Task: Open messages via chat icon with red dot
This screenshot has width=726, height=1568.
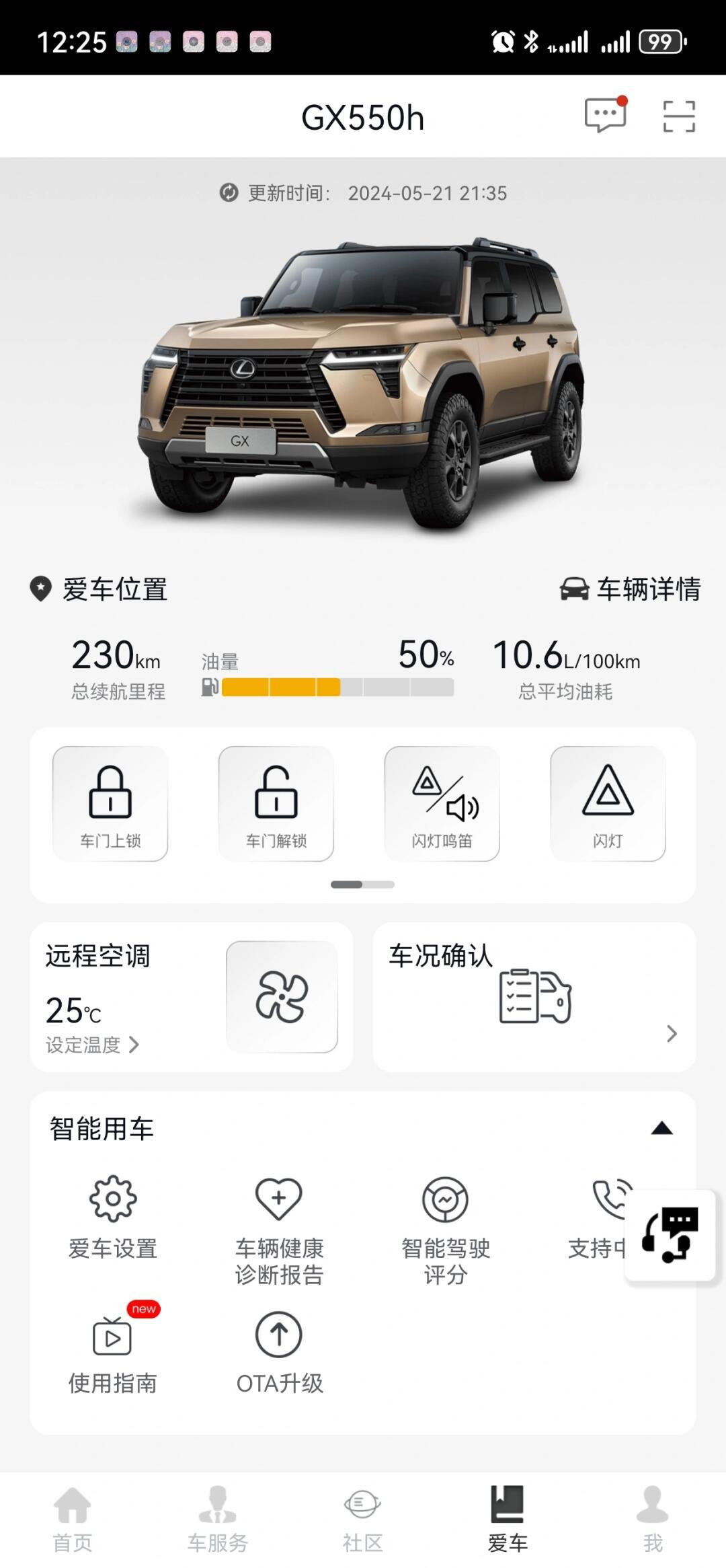Action: click(606, 116)
